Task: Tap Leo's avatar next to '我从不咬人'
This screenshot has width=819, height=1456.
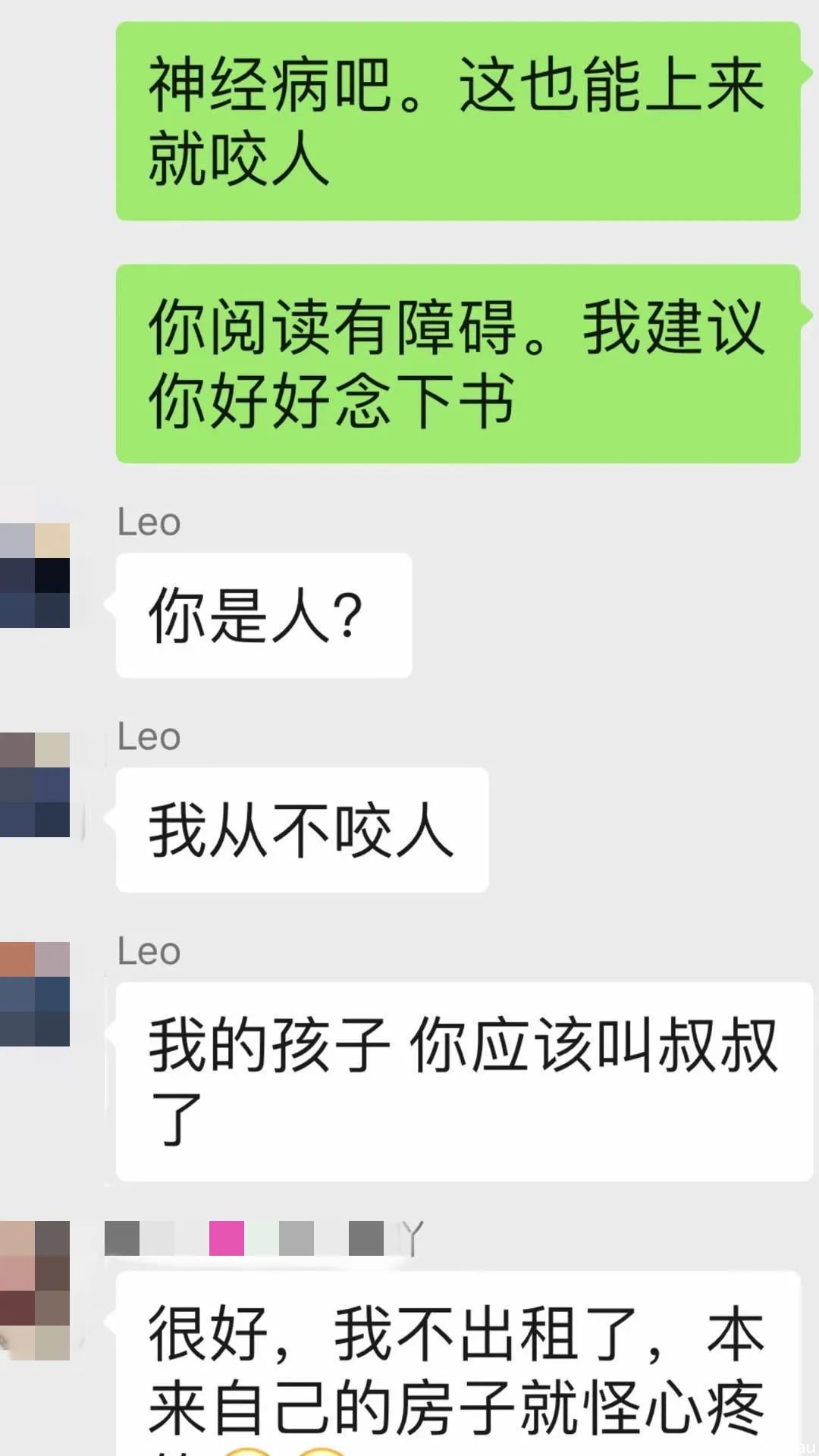Action: click(35, 785)
